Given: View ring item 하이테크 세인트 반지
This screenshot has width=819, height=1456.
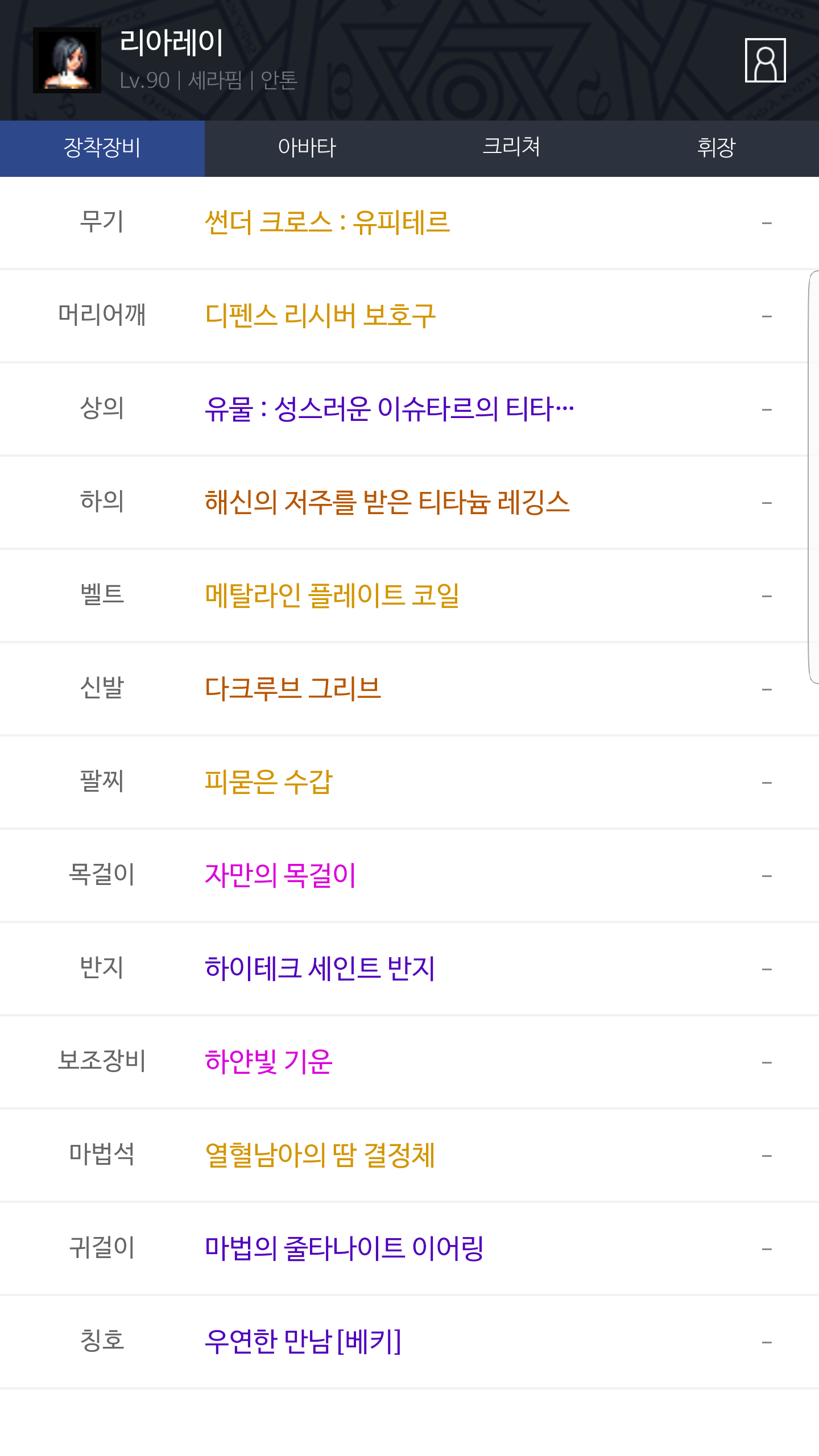Looking at the screenshot, I should point(320,969).
